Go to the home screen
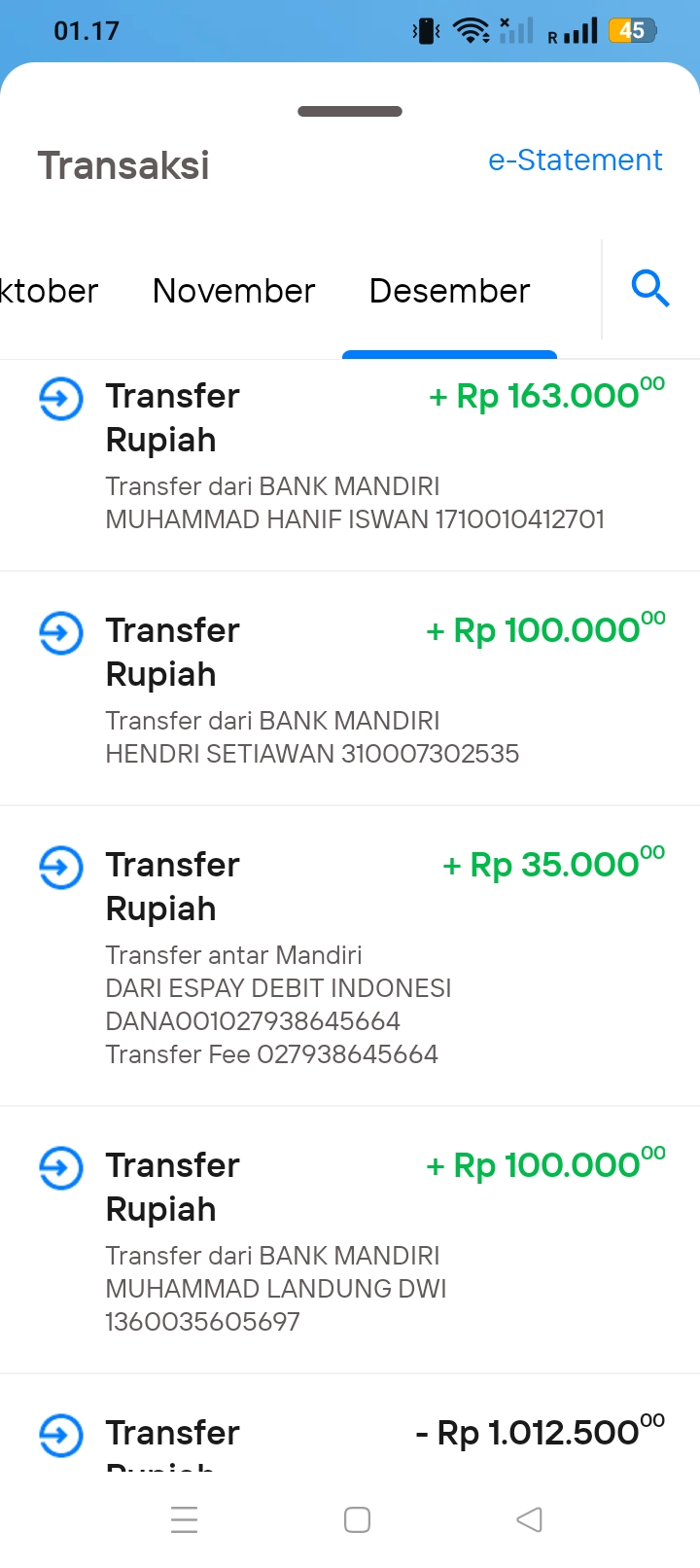700x1568 pixels. click(x=357, y=1519)
